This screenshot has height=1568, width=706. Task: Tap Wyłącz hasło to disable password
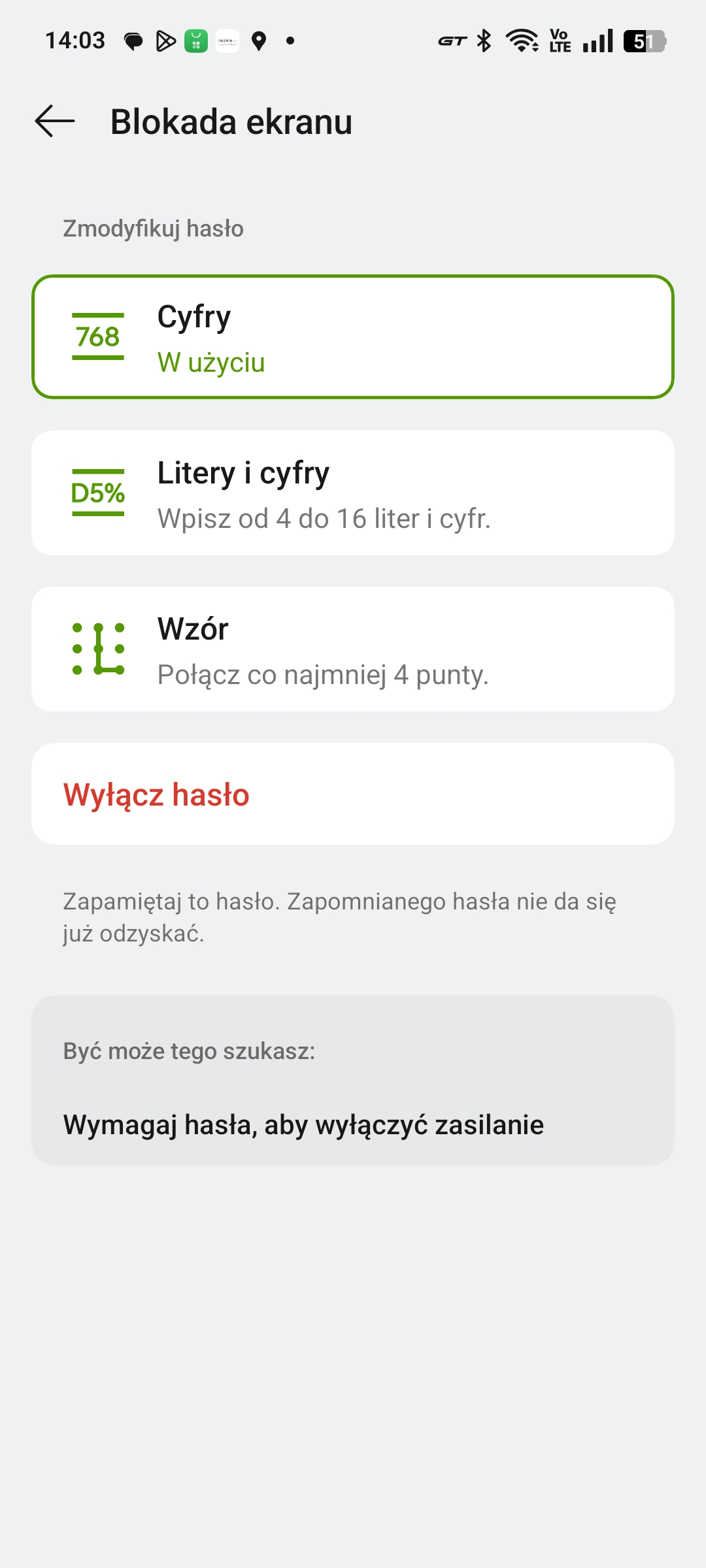(x=353, y=794)
